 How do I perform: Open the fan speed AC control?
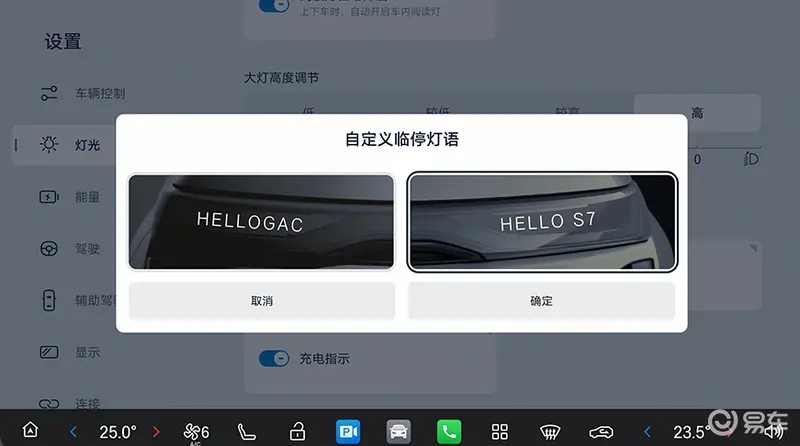tap(197, 432)
